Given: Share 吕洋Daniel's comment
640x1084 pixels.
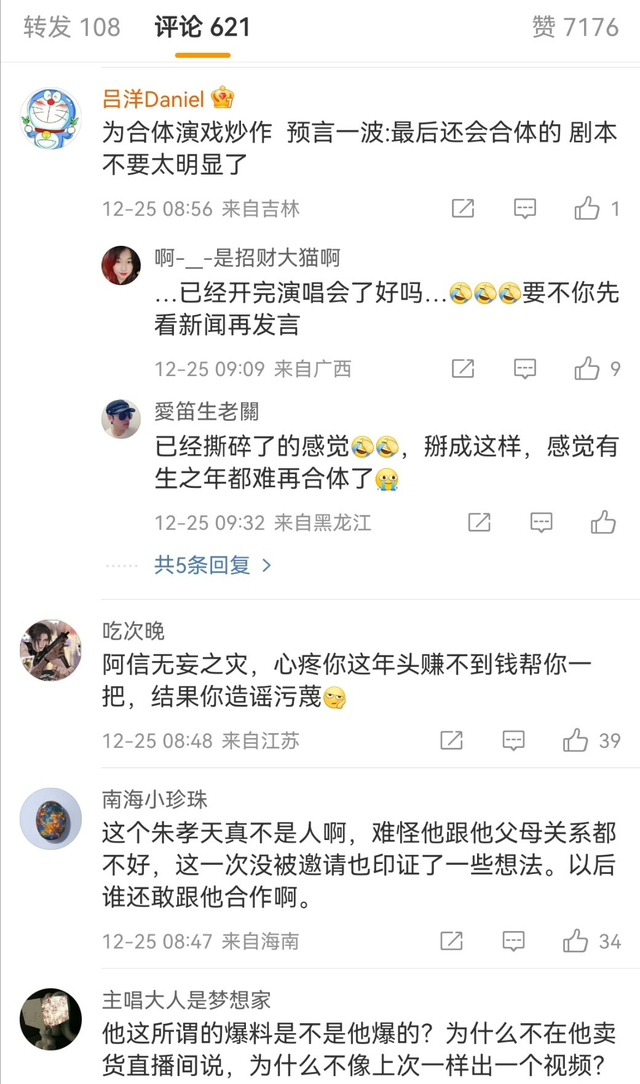Looking at the screenshot, I should click(x=463, y=209).
